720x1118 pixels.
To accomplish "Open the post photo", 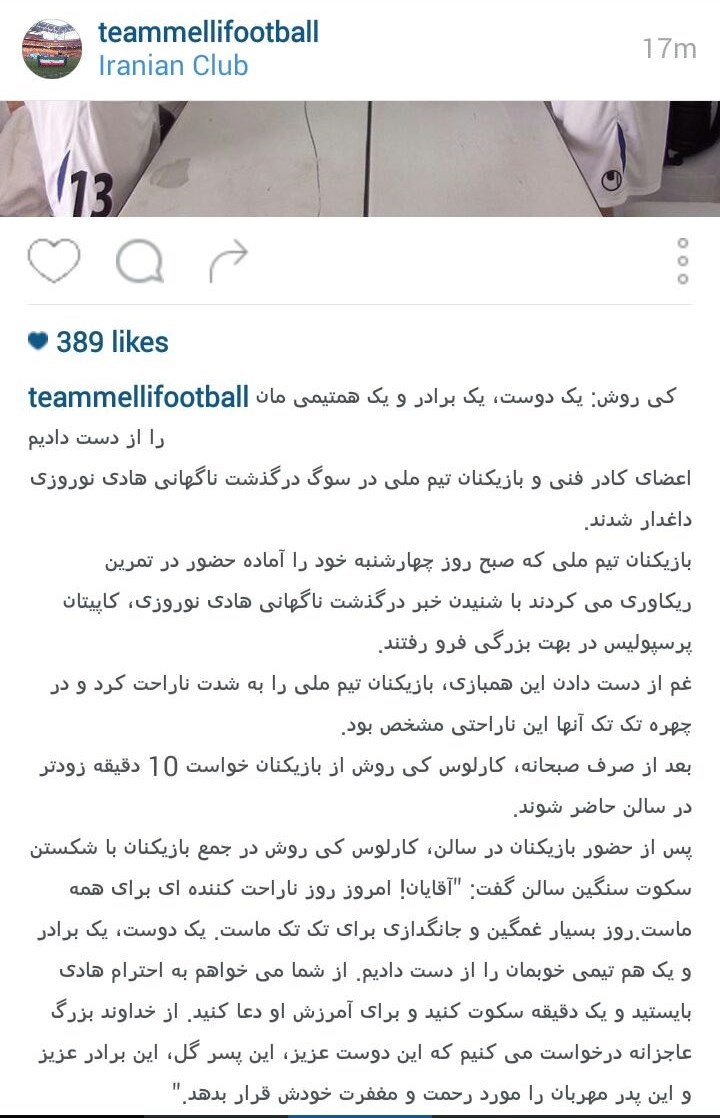I will (360, 158).
